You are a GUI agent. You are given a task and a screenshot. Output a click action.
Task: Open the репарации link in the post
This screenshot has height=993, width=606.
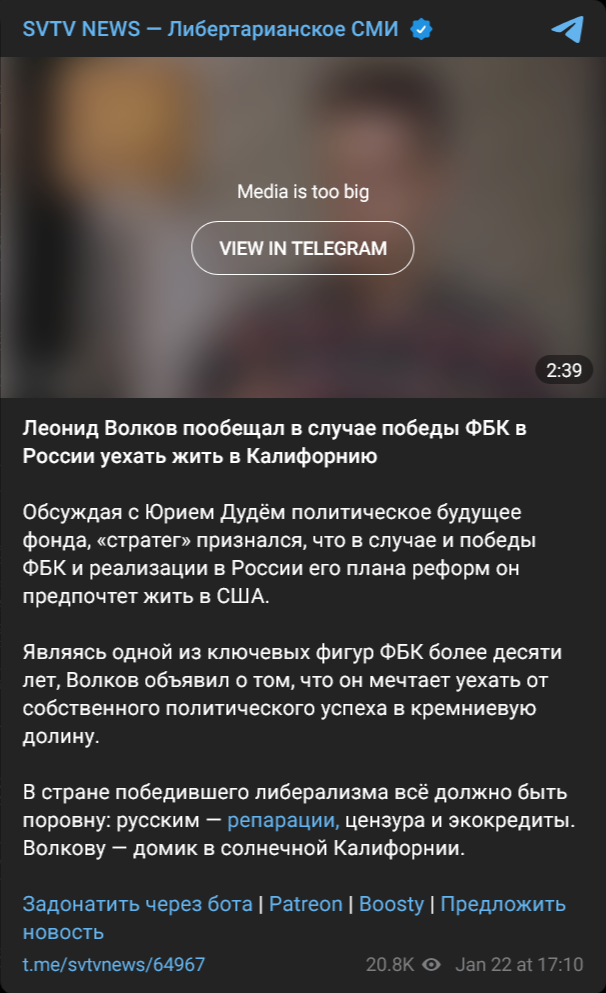[x=284, y=821]
